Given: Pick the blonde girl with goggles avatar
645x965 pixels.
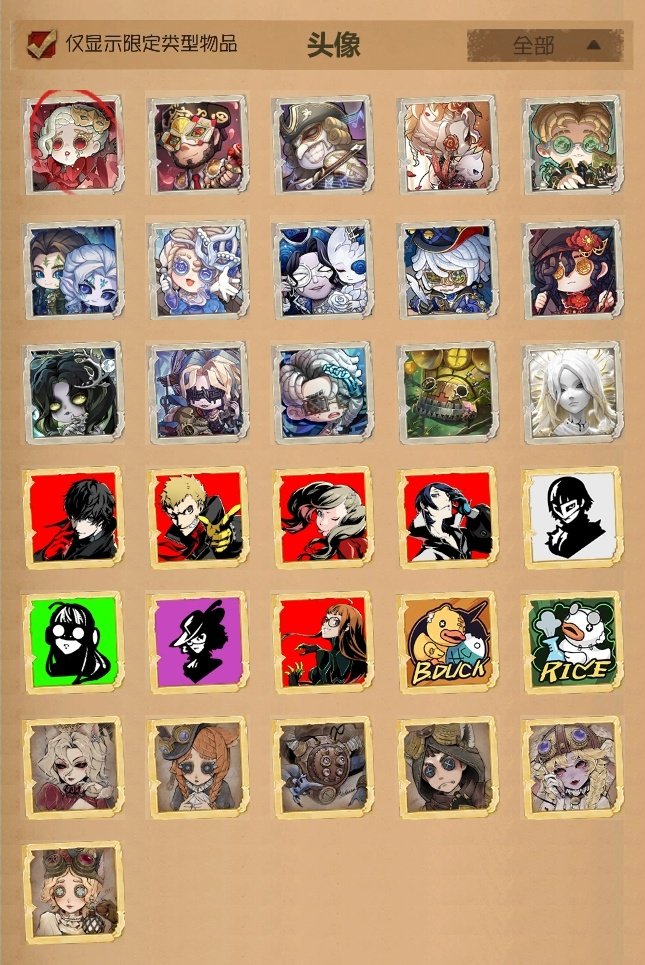Looking at the screenshot, I should point(72,892).
